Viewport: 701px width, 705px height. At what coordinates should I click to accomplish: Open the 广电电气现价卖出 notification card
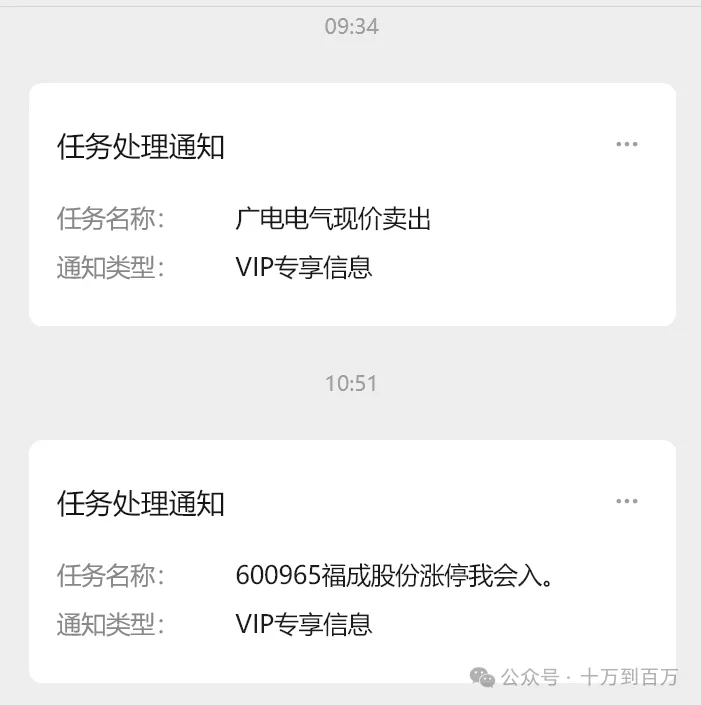pyautogui.click(x=333, y=218)
